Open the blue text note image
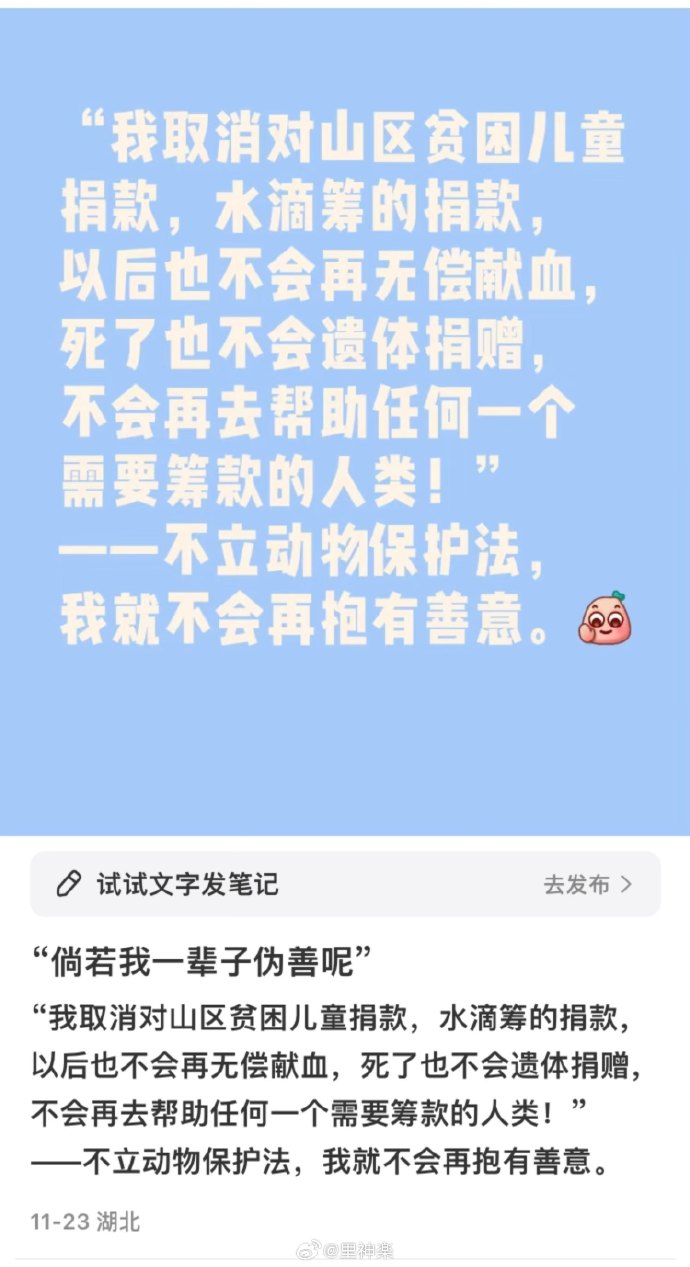The height and width of the screenshot is (1267, 690). click(345, 420)
